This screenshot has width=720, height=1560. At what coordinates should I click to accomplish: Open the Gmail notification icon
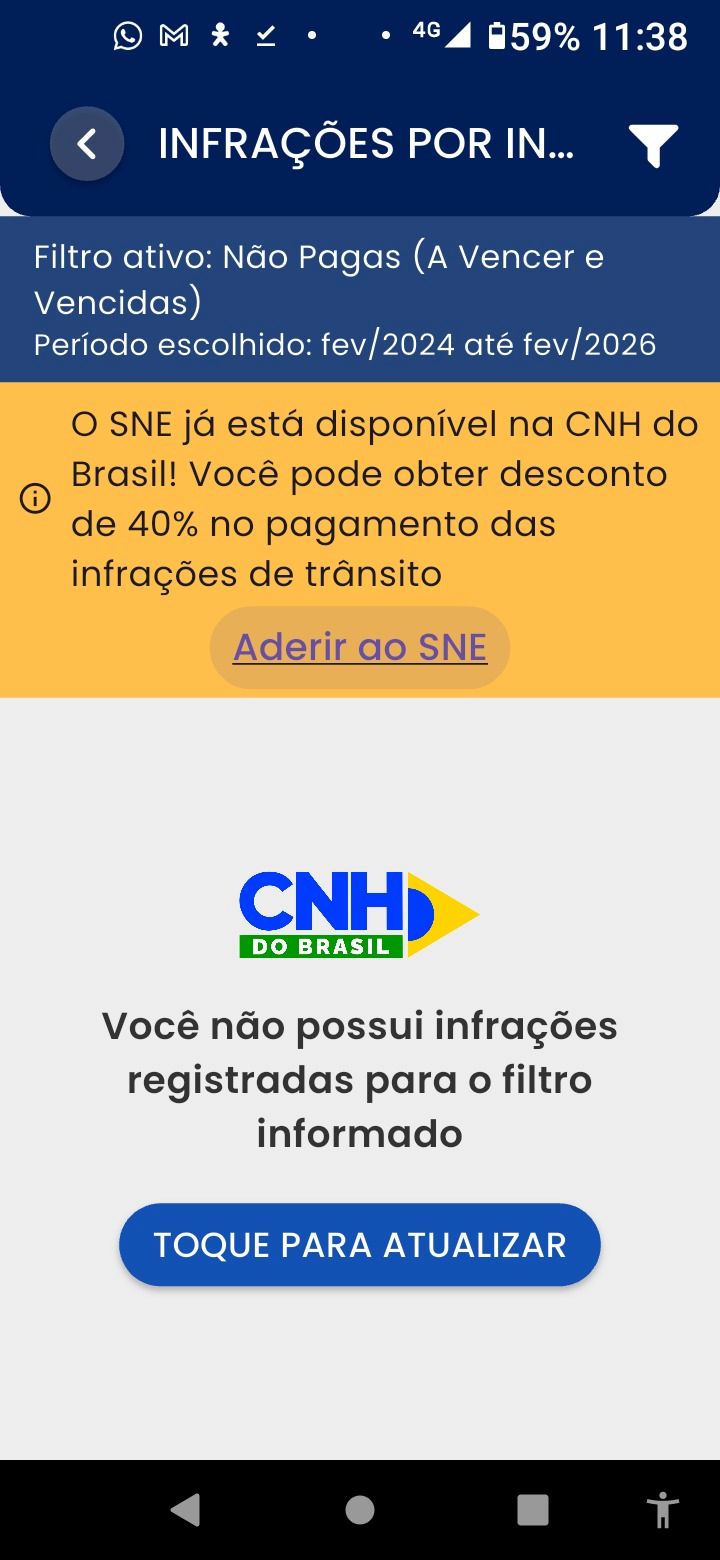coord(172,37)
